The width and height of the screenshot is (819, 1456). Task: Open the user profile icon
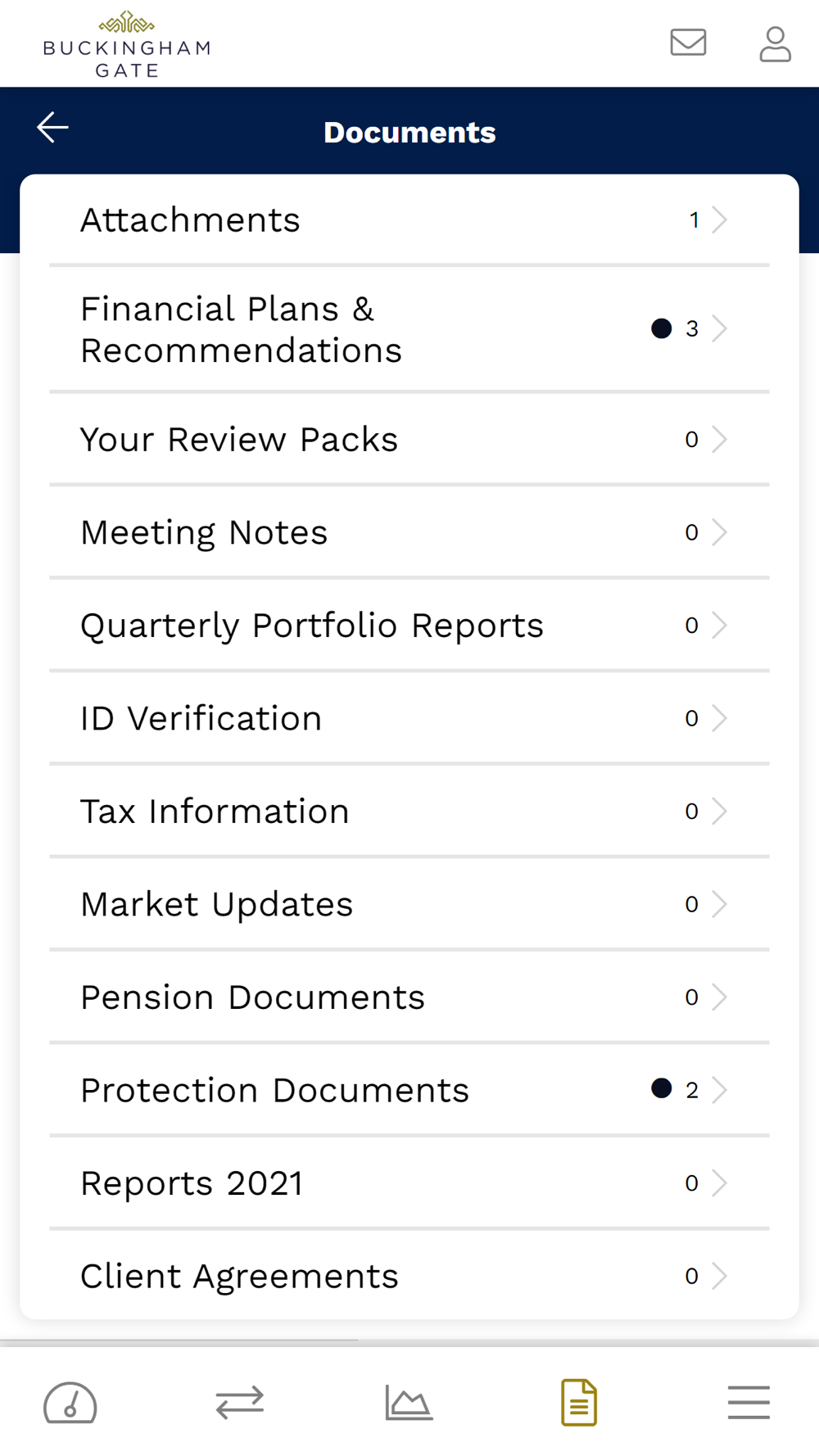(775, 44)
